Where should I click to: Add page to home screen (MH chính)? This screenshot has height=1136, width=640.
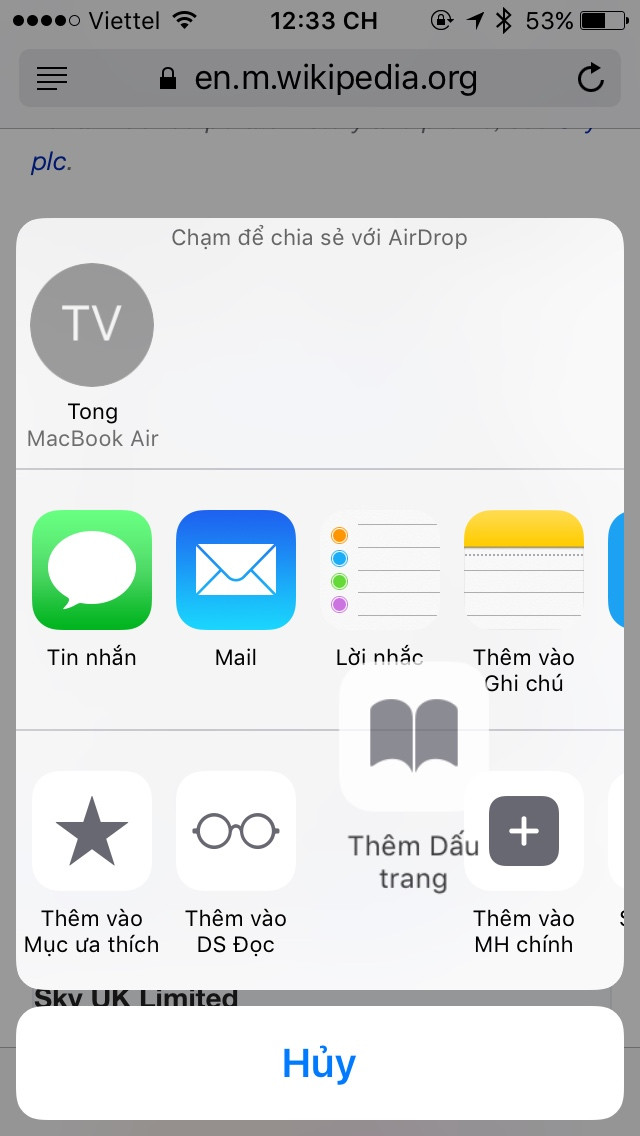(523, 831)
